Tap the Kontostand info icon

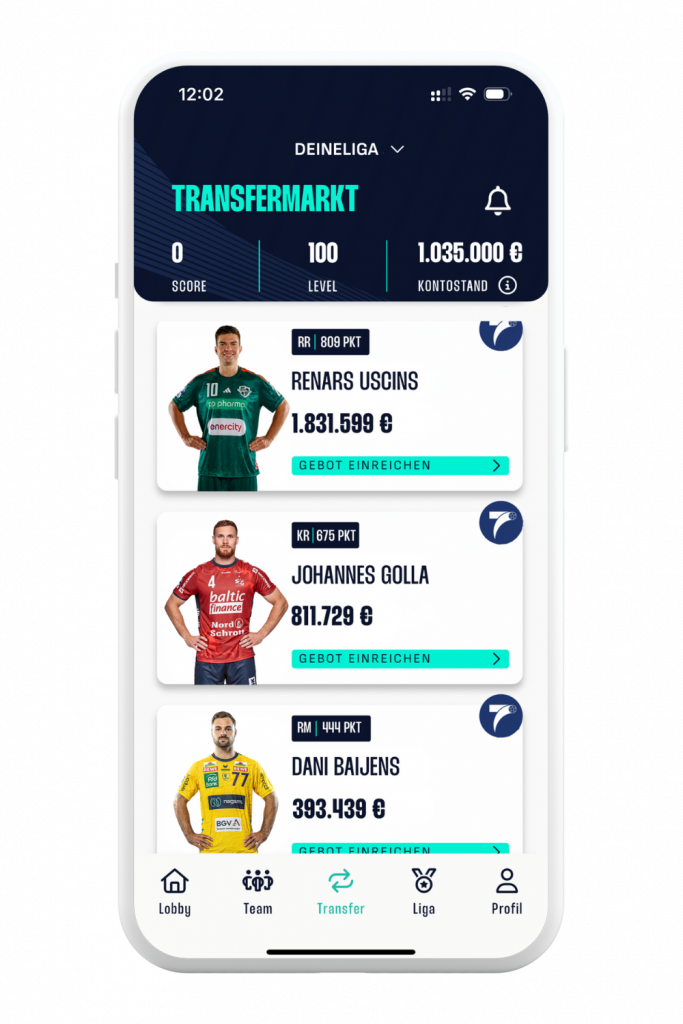(508, 286)
